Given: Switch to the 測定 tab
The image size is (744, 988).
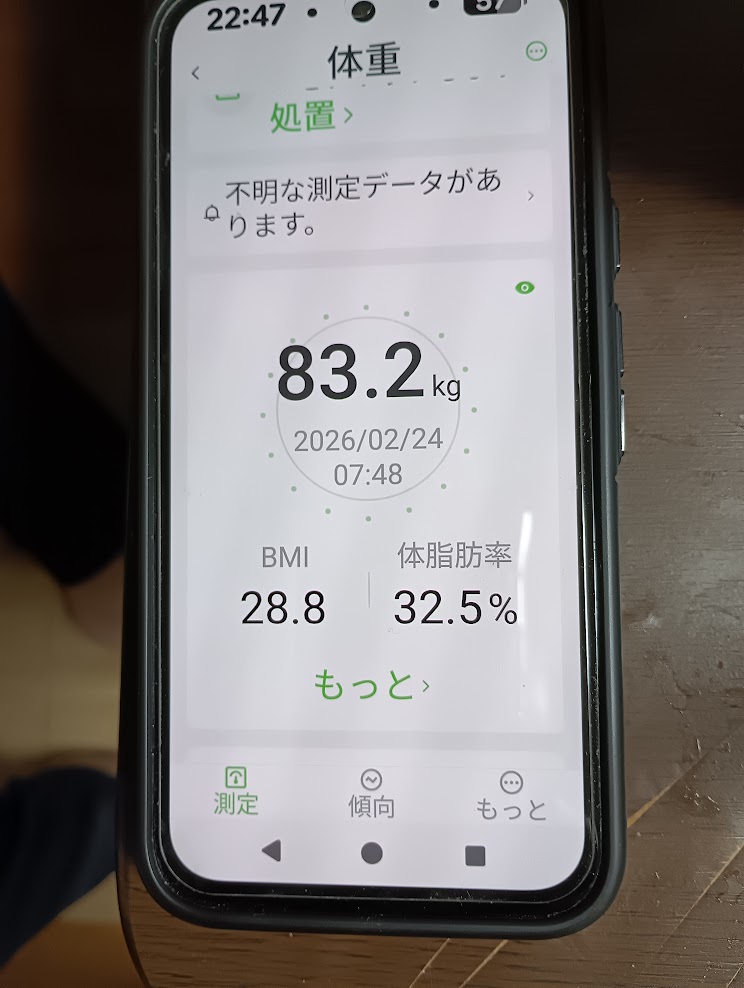Looking at the screenshot, I should pos(236,790).
